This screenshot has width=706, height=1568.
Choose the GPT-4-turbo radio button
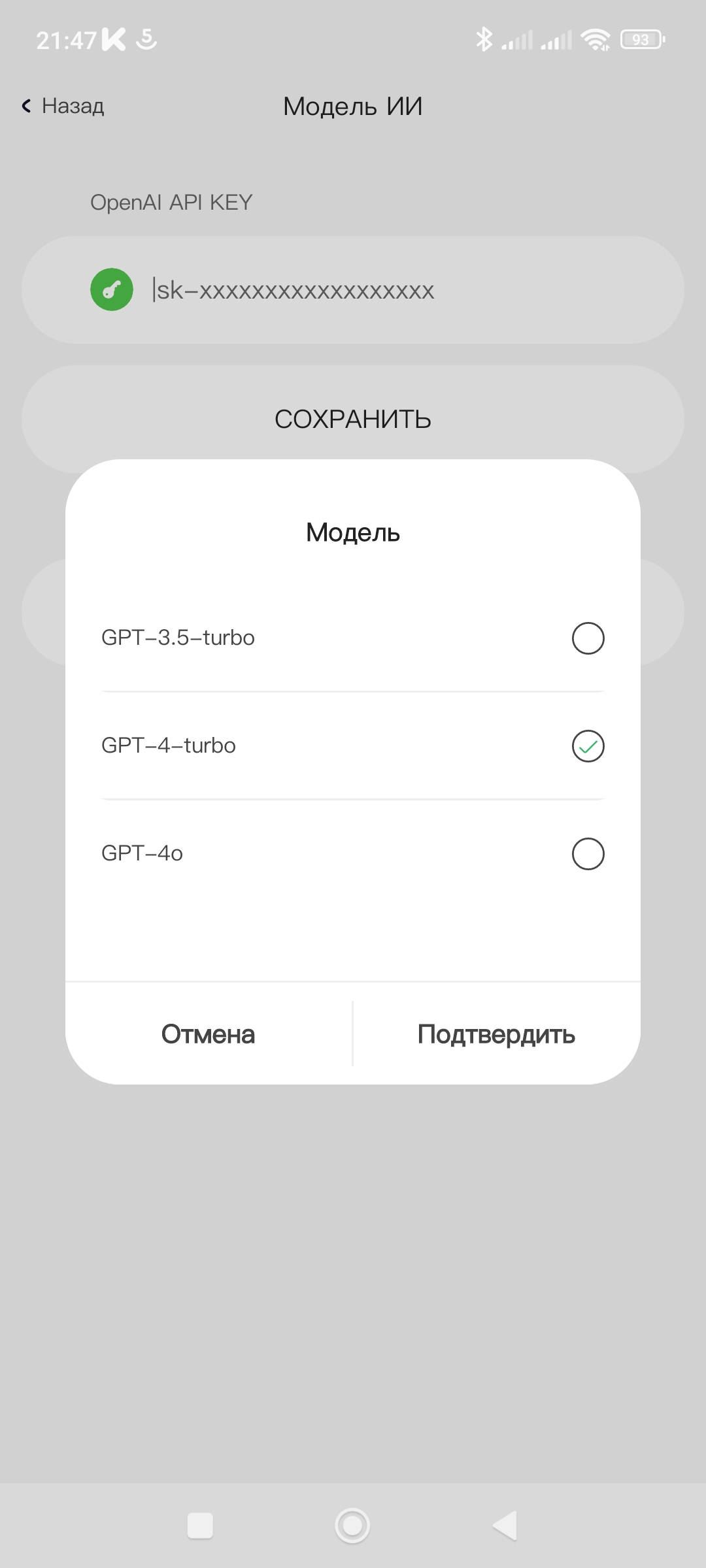point(588,746)
